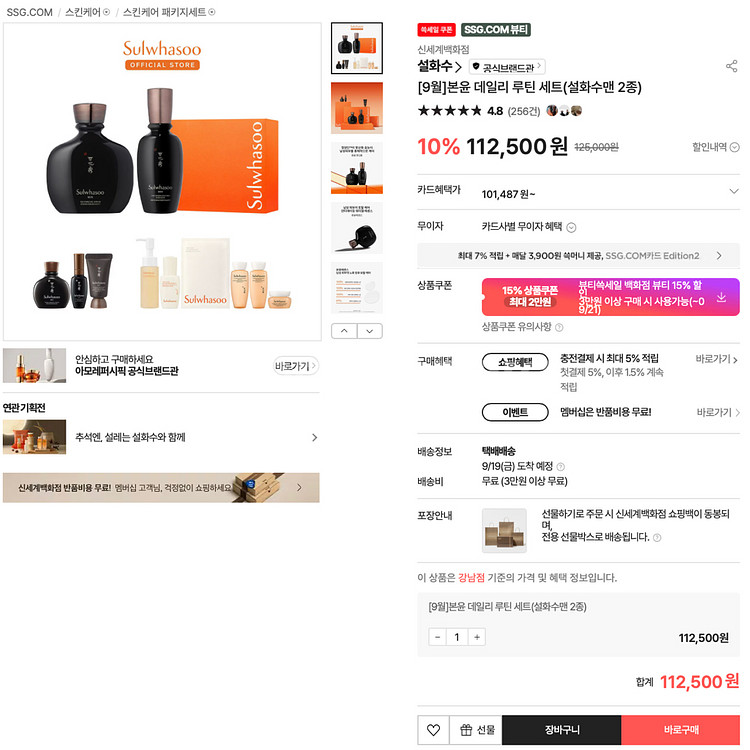Select the second product thumbnail image

357,108
